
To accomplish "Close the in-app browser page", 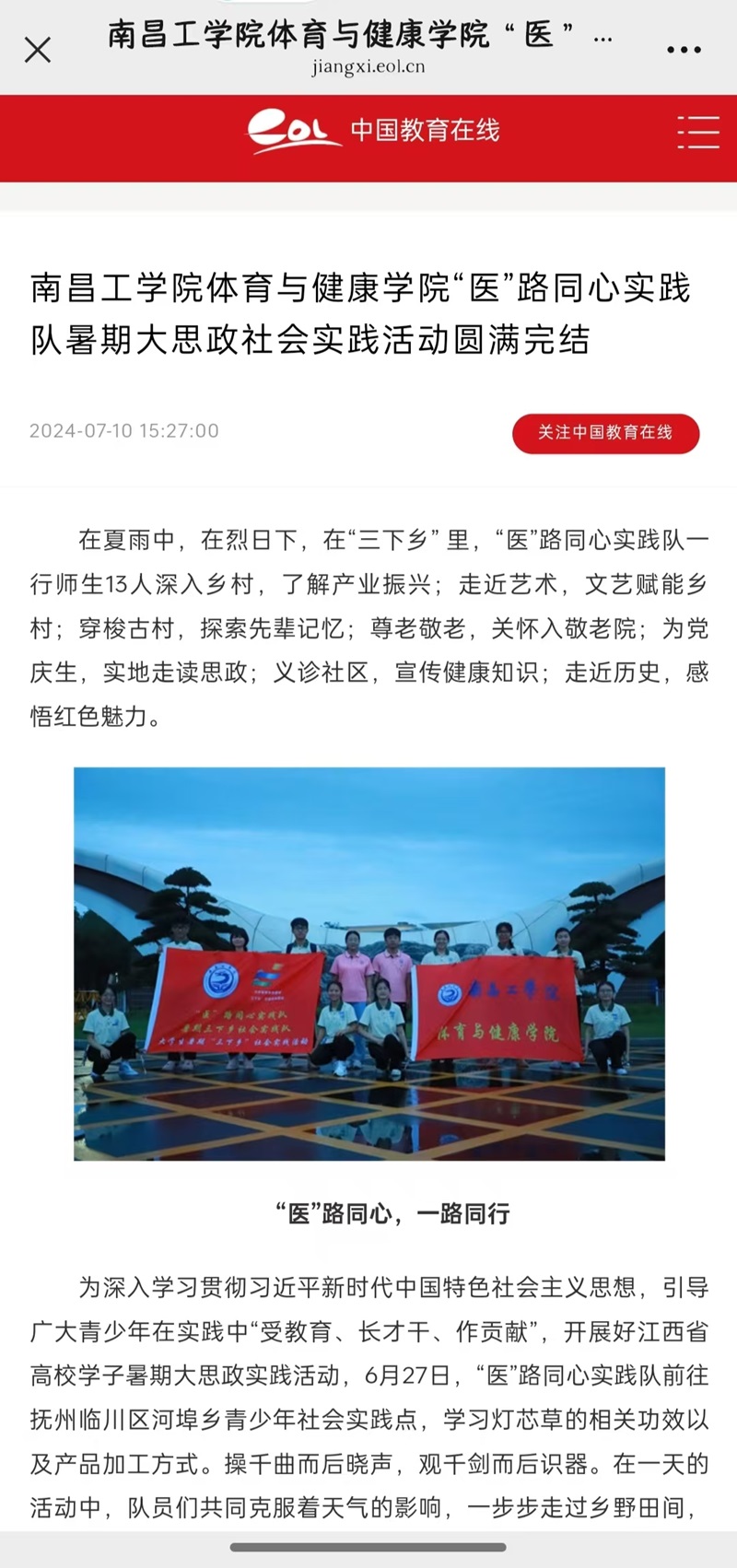I will (38, 50).
